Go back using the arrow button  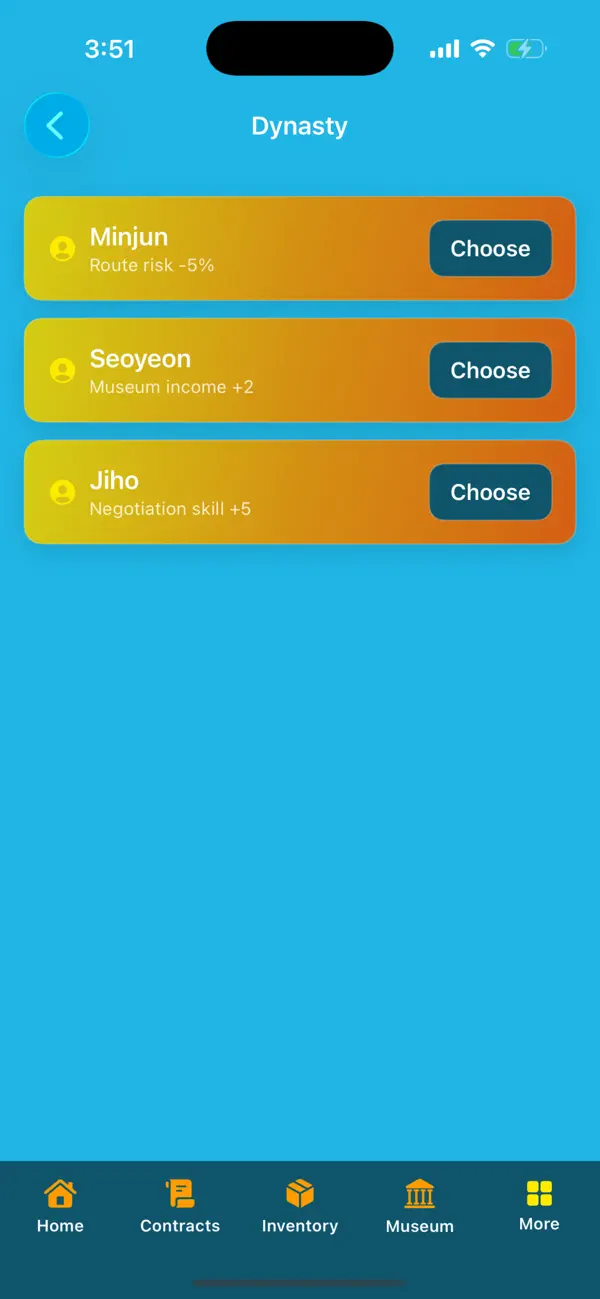(x=57, y=125)
